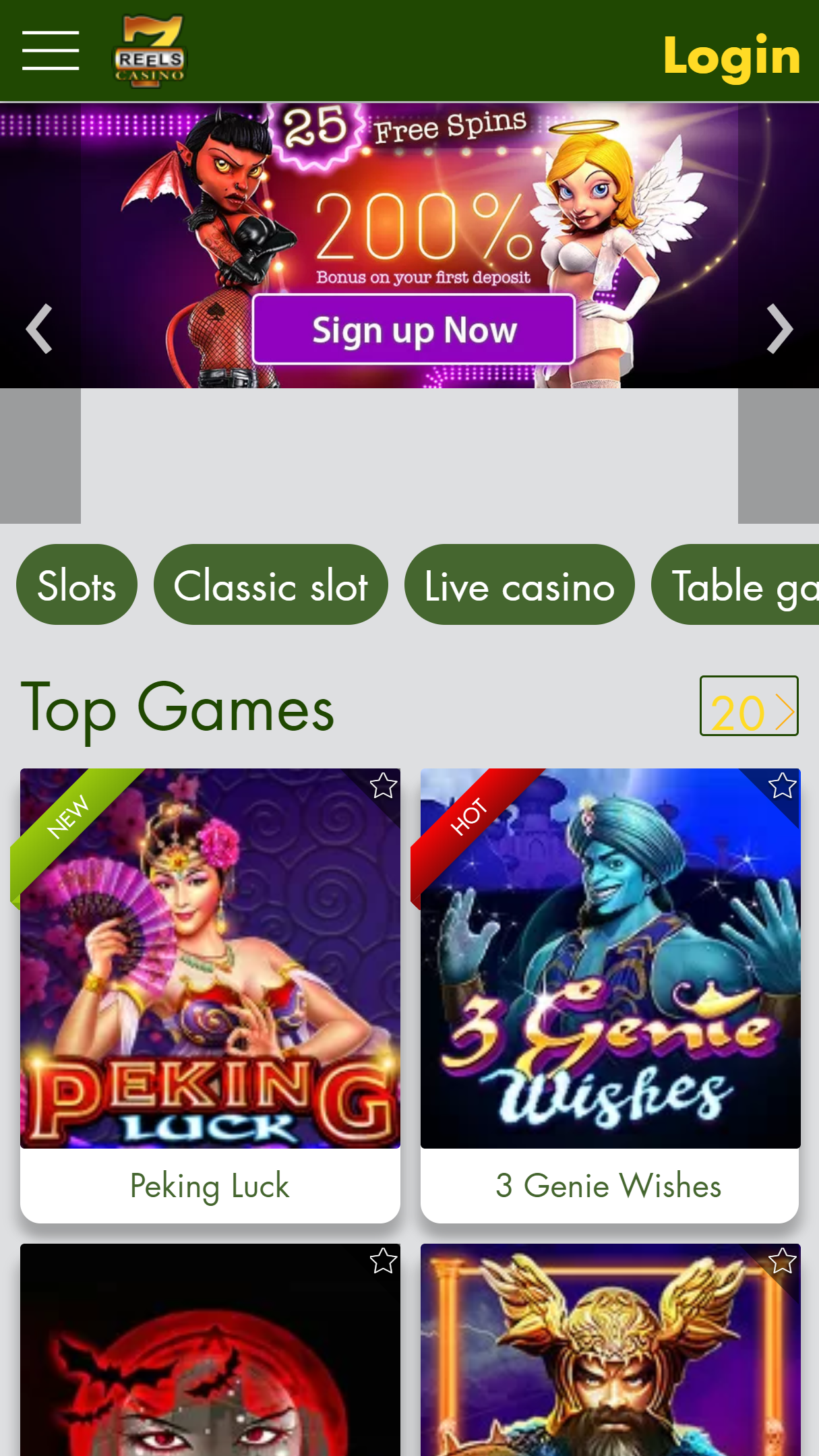
Task: Favorite 3 Genie Wishes with the star
Action: tap(783, 786)
